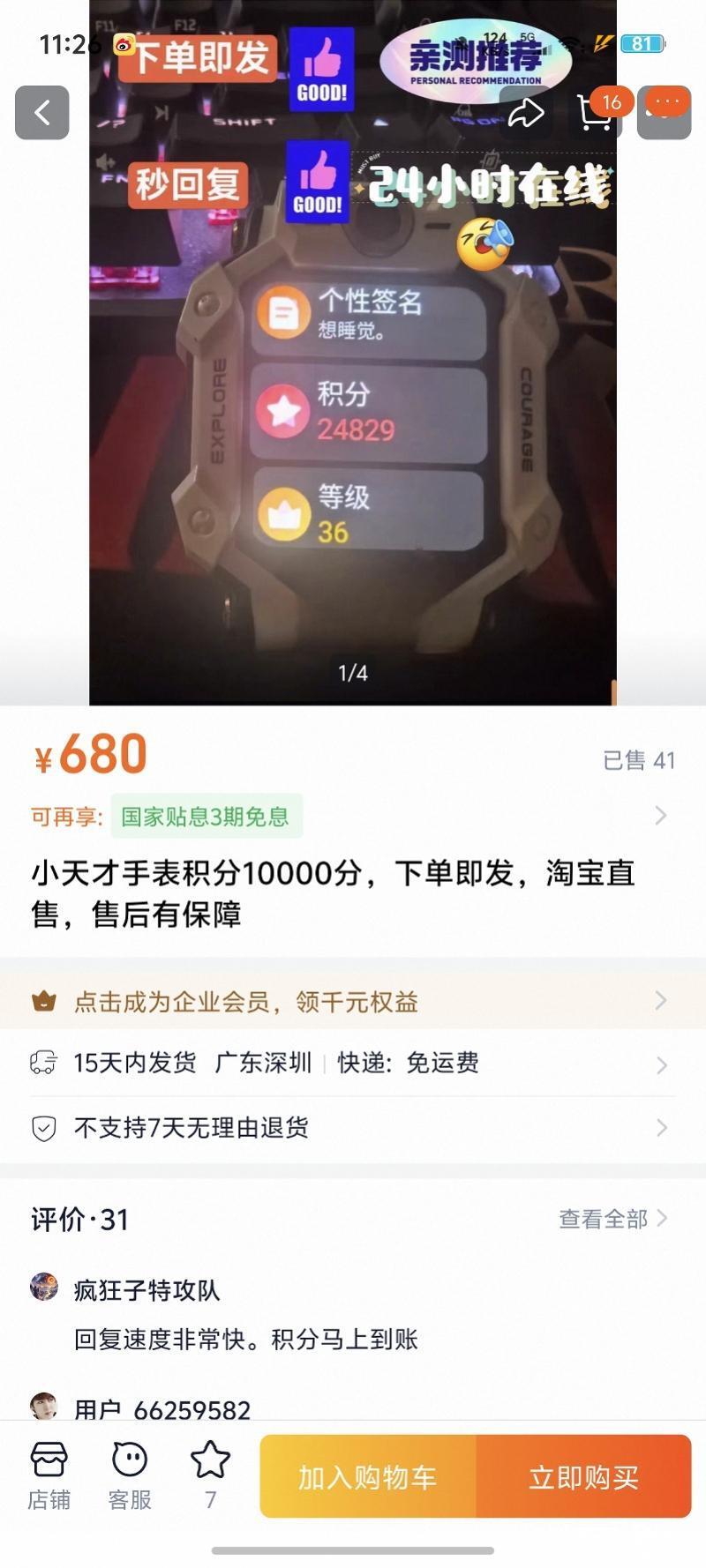
Task: Tap the back arrow to leave product page
Action: point(42,113)
